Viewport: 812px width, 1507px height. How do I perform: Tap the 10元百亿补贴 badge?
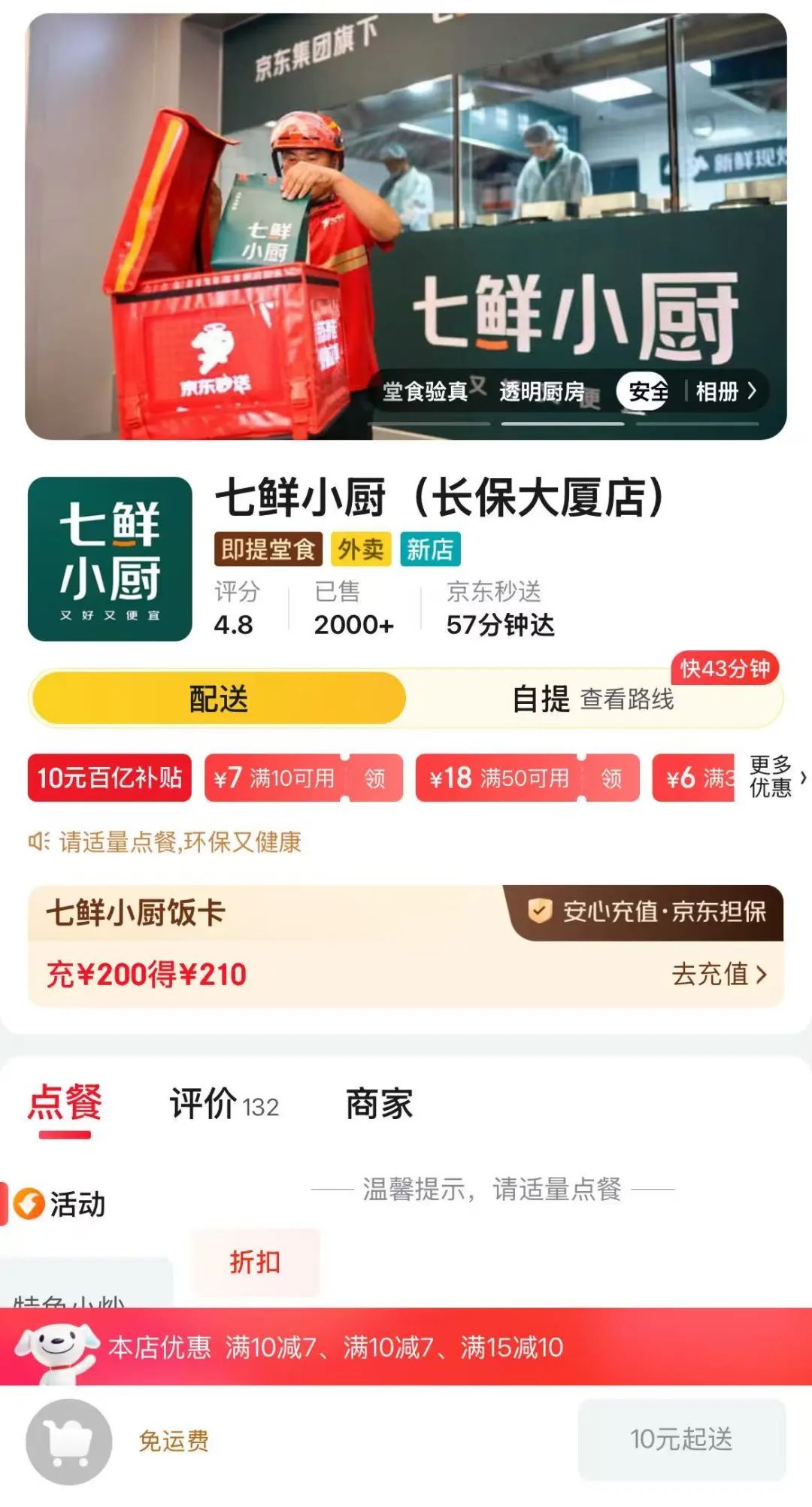tap(110, 778)
